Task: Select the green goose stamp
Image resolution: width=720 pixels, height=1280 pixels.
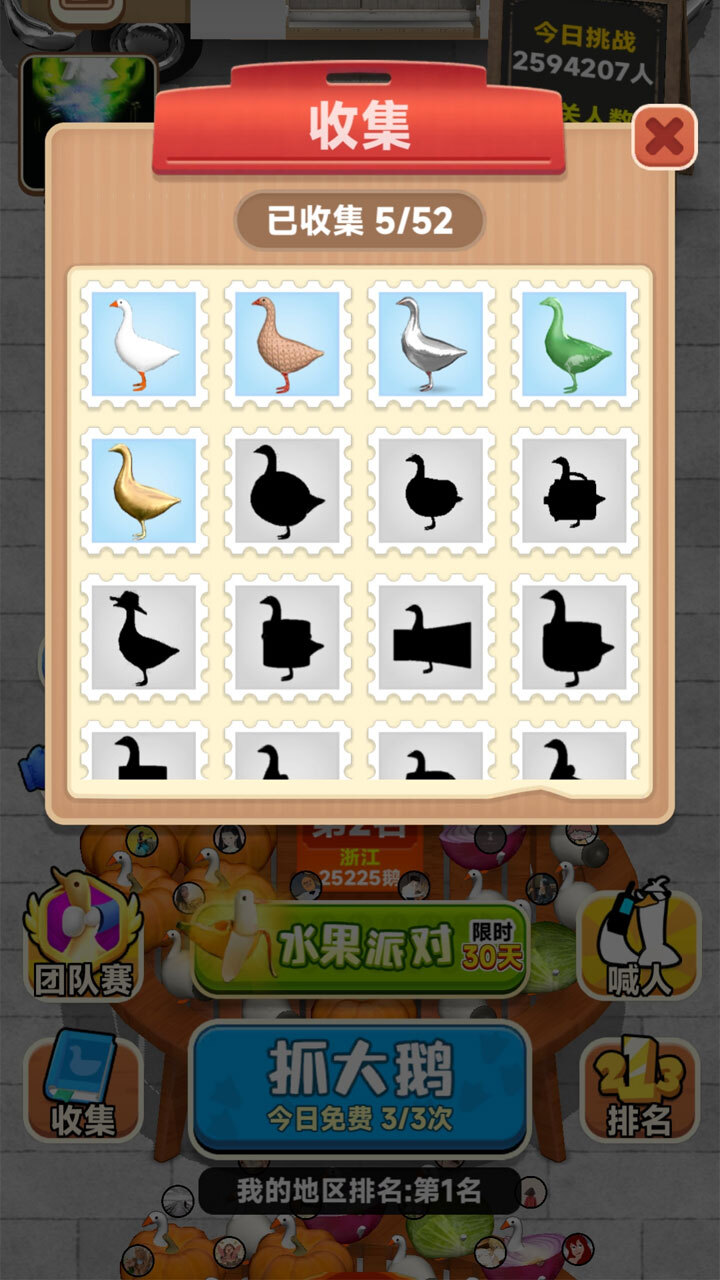Action: pyautogui.click(x=573, y=345)
